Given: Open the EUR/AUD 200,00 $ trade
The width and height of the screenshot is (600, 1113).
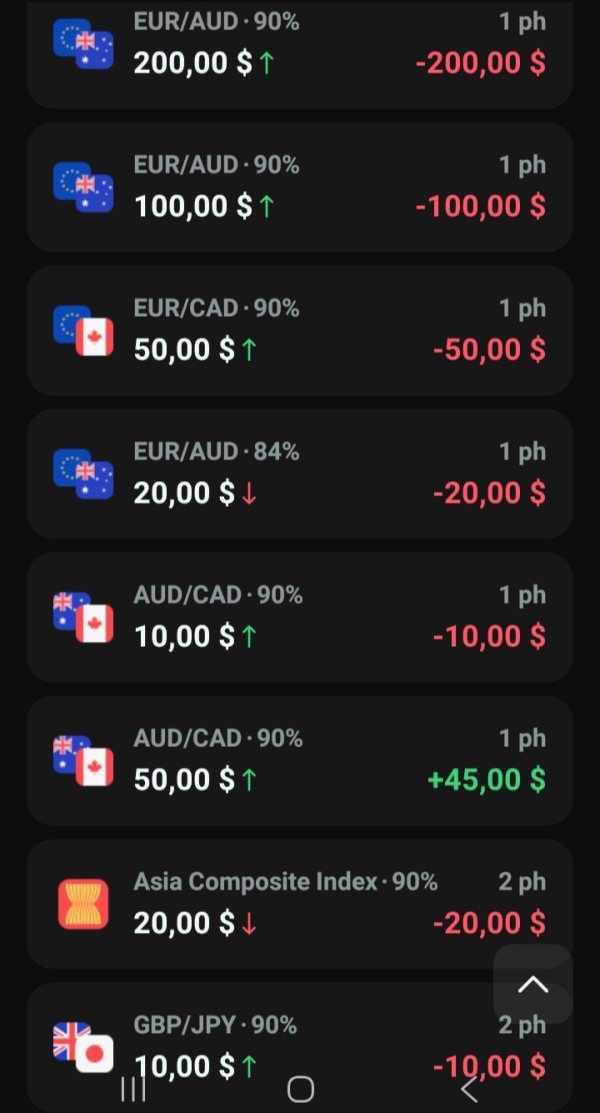Looking at the screenshot, I should click(x=300, y=50).
